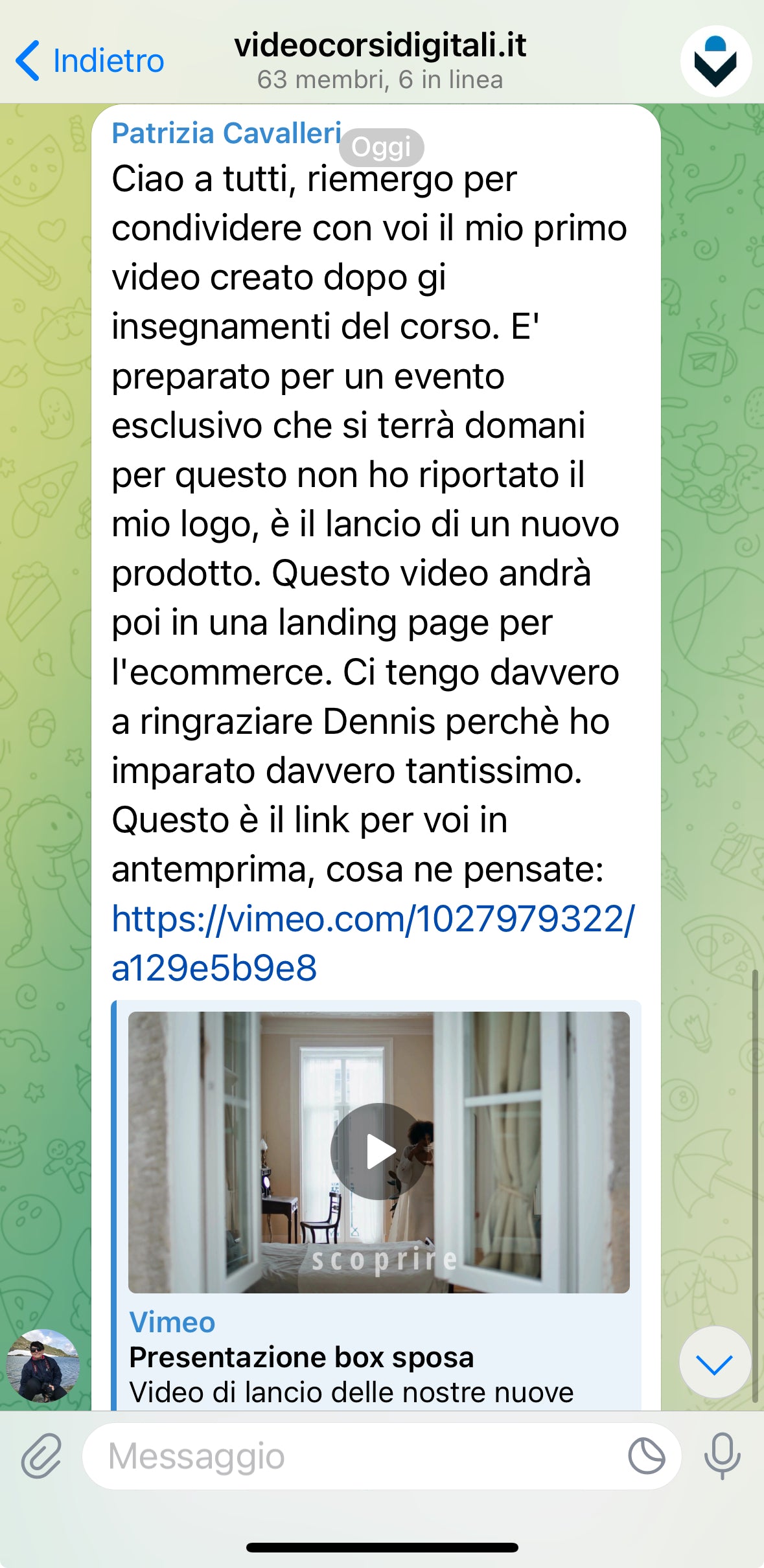Open the Vimeo preview card title
Image resolution: width=764 pixels, height=1568 pixels.
click(301, 1357)
